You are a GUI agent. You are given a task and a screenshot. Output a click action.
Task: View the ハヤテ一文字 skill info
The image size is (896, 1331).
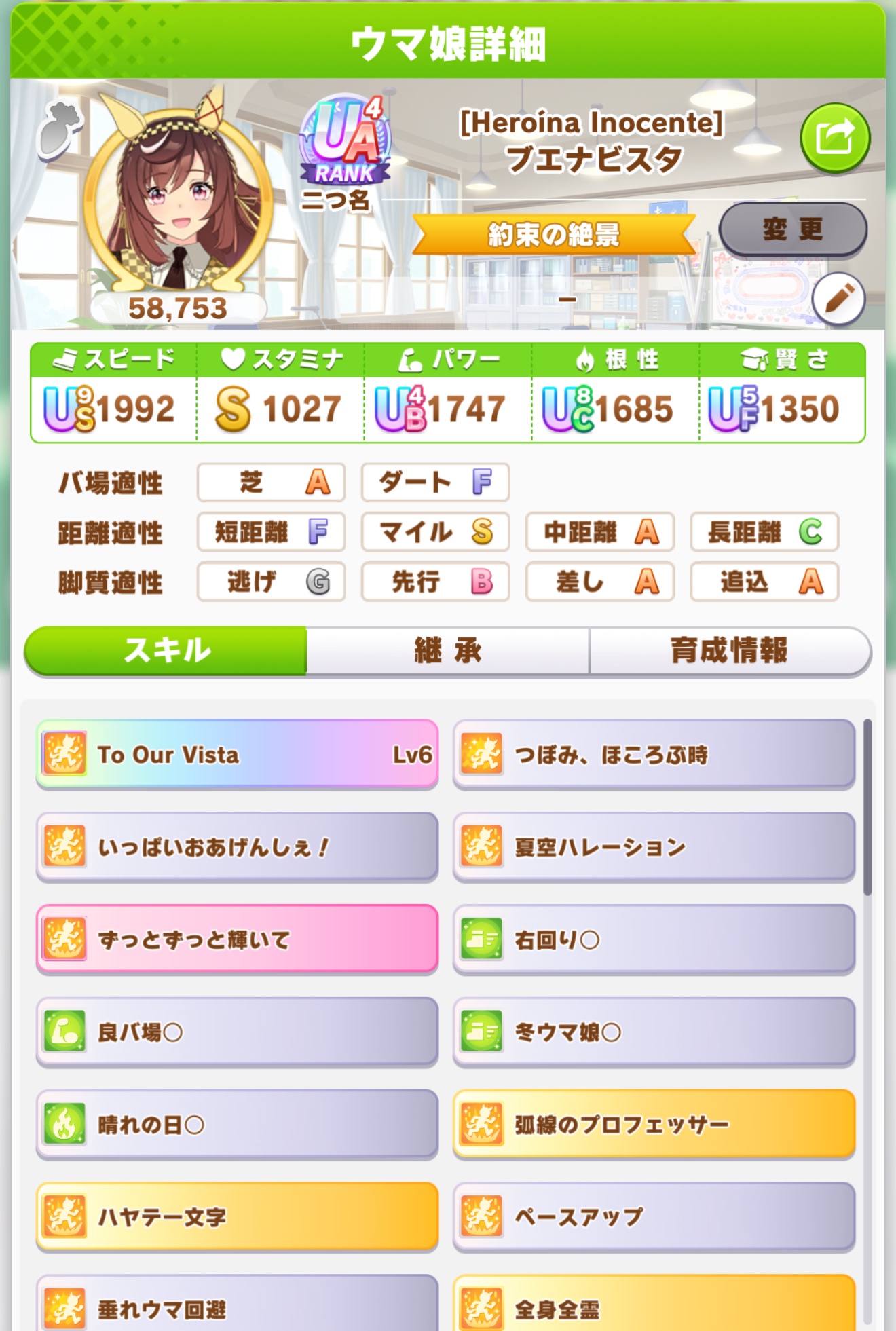coord(237,1216)
